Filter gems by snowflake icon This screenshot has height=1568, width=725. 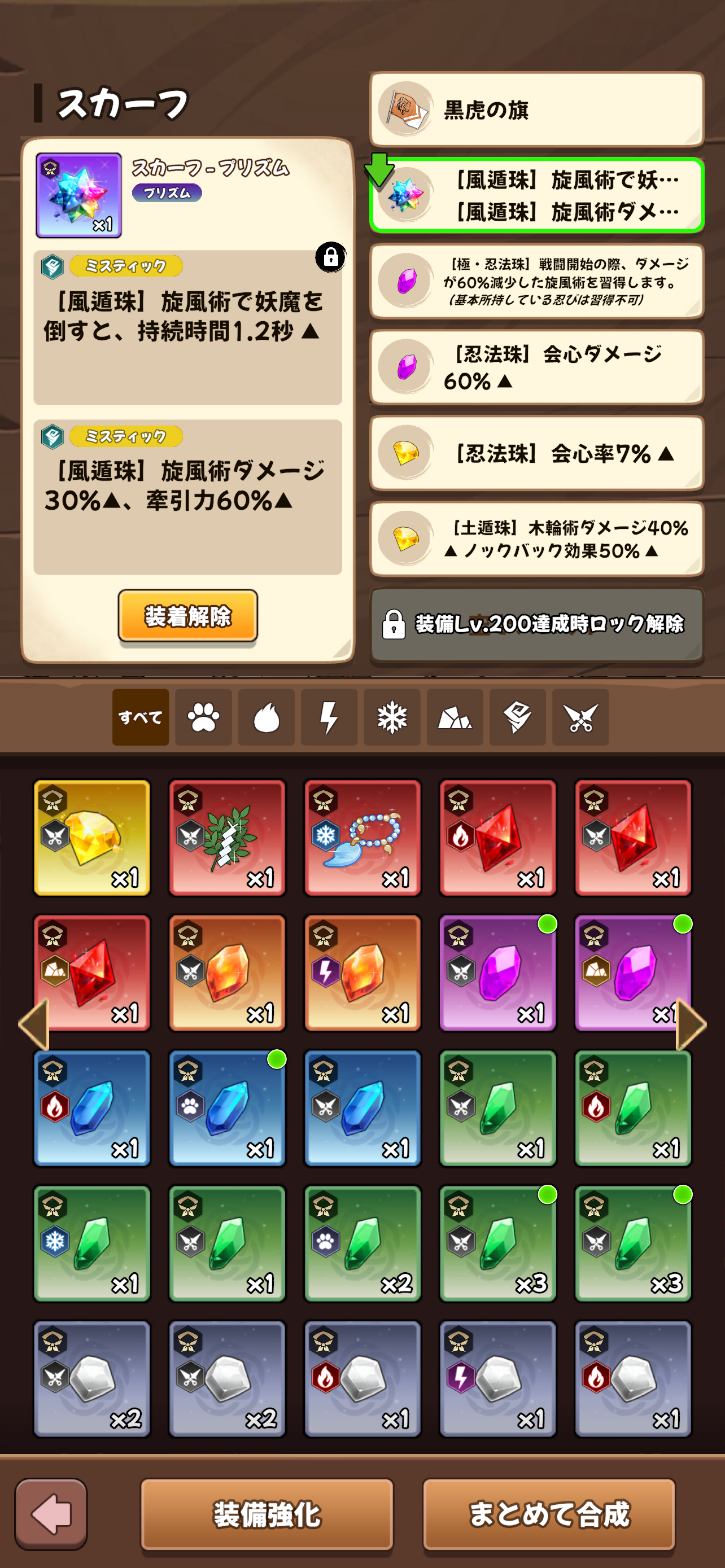(391, 717)
